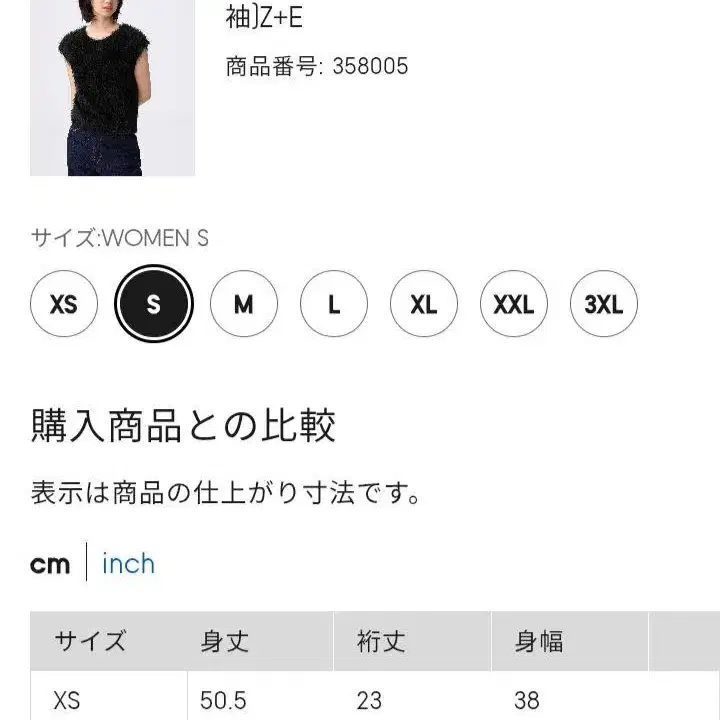Screen dimensions: 720x720
Task: Show measurements in cm
Action: pos(50,564)
